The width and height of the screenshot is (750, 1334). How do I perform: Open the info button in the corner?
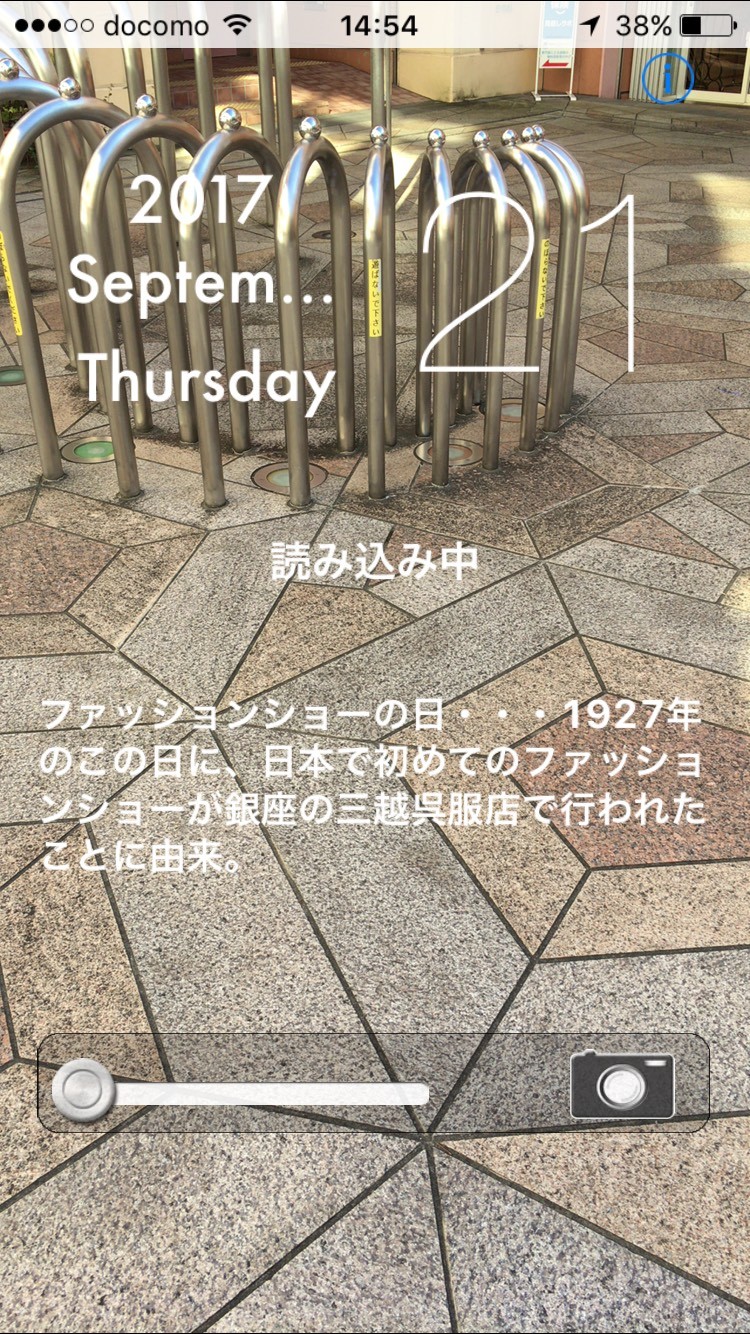pyautogui.click(x=667, y=79)
